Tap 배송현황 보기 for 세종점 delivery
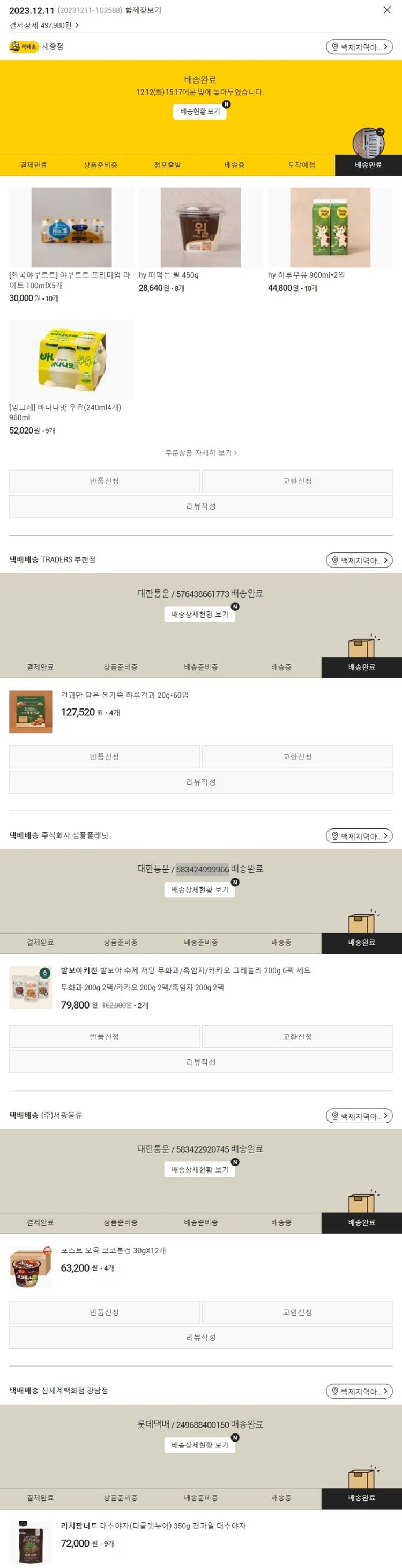This screenshot has width=402, height=1568. pyautogui.click(x=200, y=111)
